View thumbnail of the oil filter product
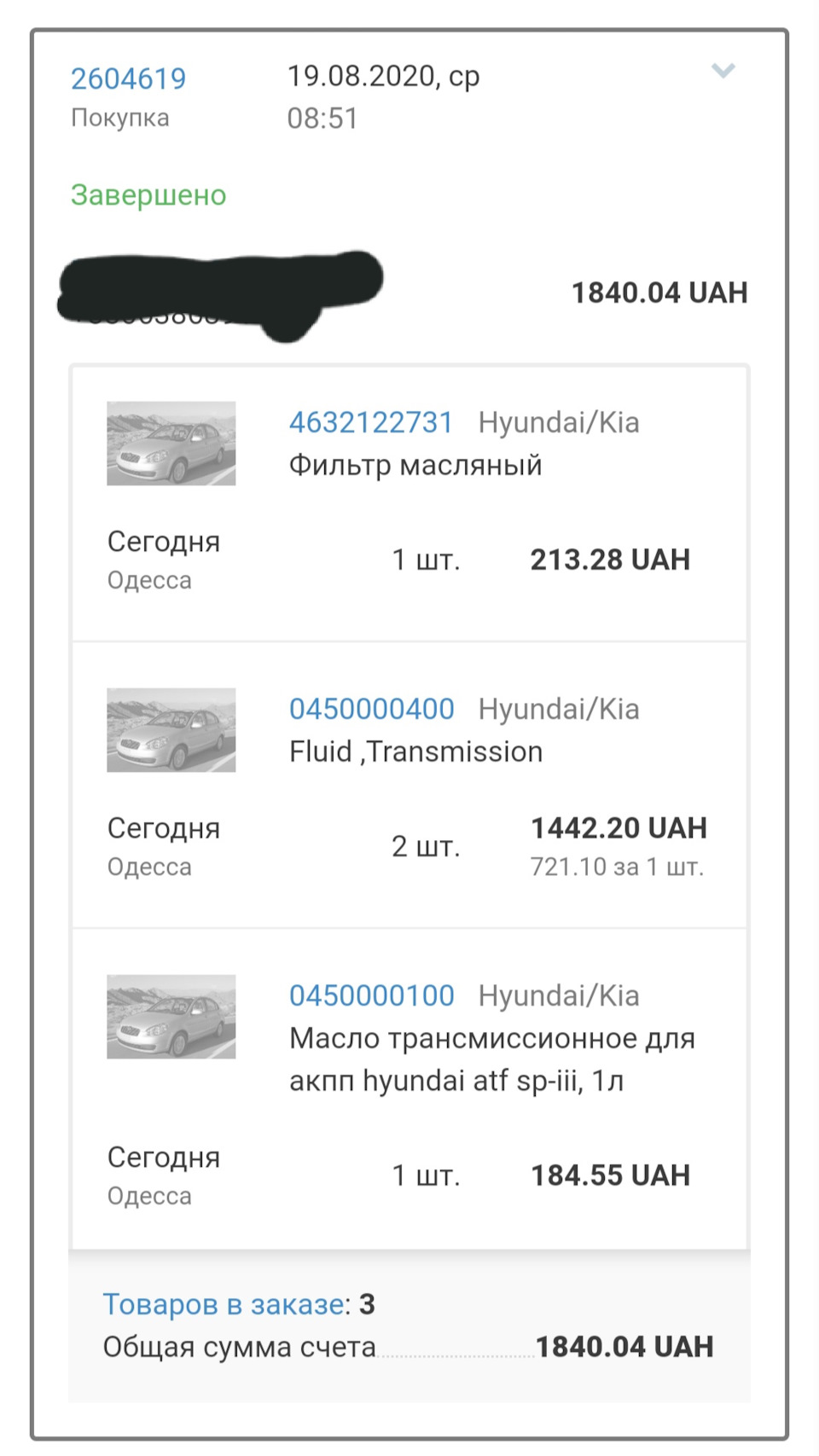 171,444
